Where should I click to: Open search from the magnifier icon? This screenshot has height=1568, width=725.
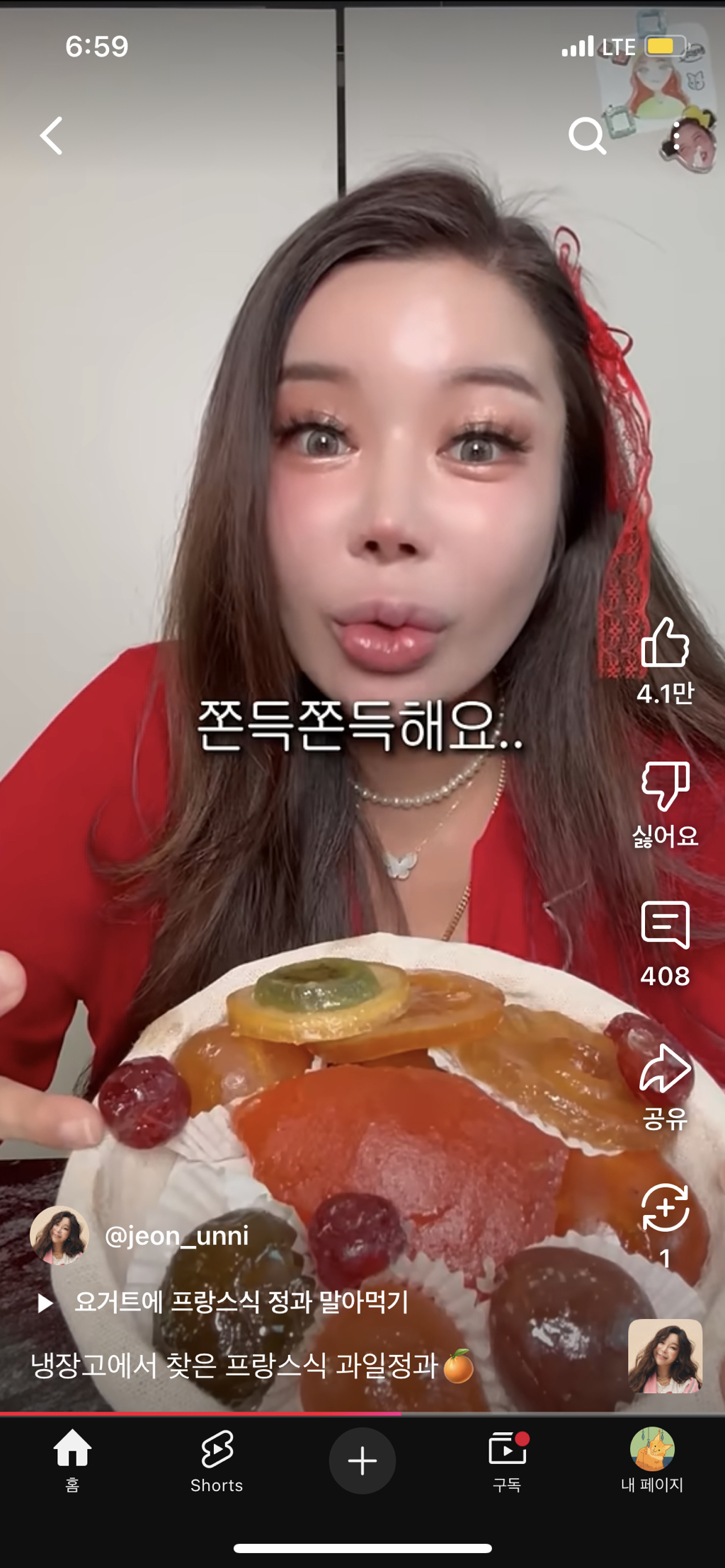(x=587, y=136)
